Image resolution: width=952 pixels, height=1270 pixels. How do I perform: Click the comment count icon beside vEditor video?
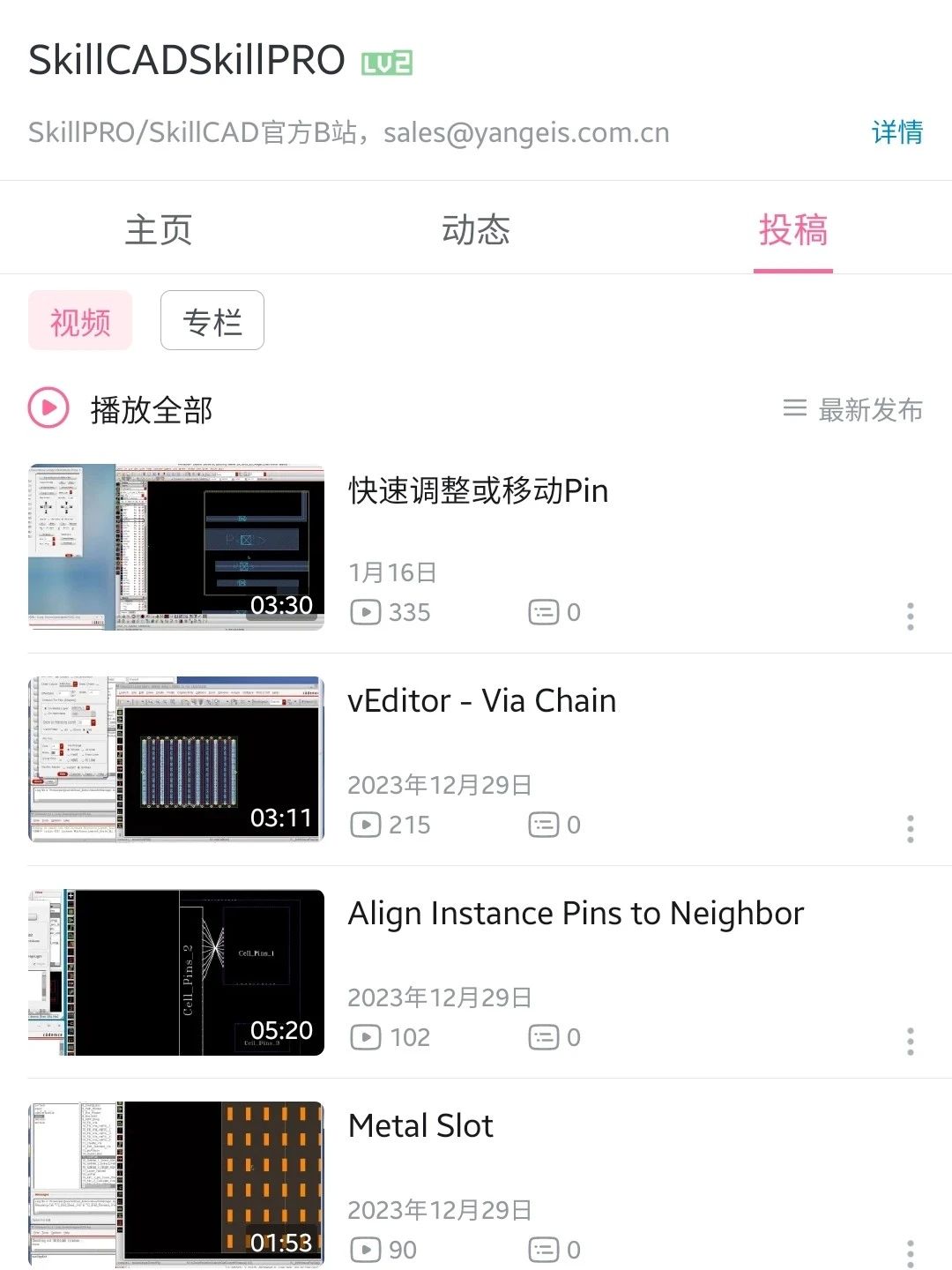[x=544, y=825]
